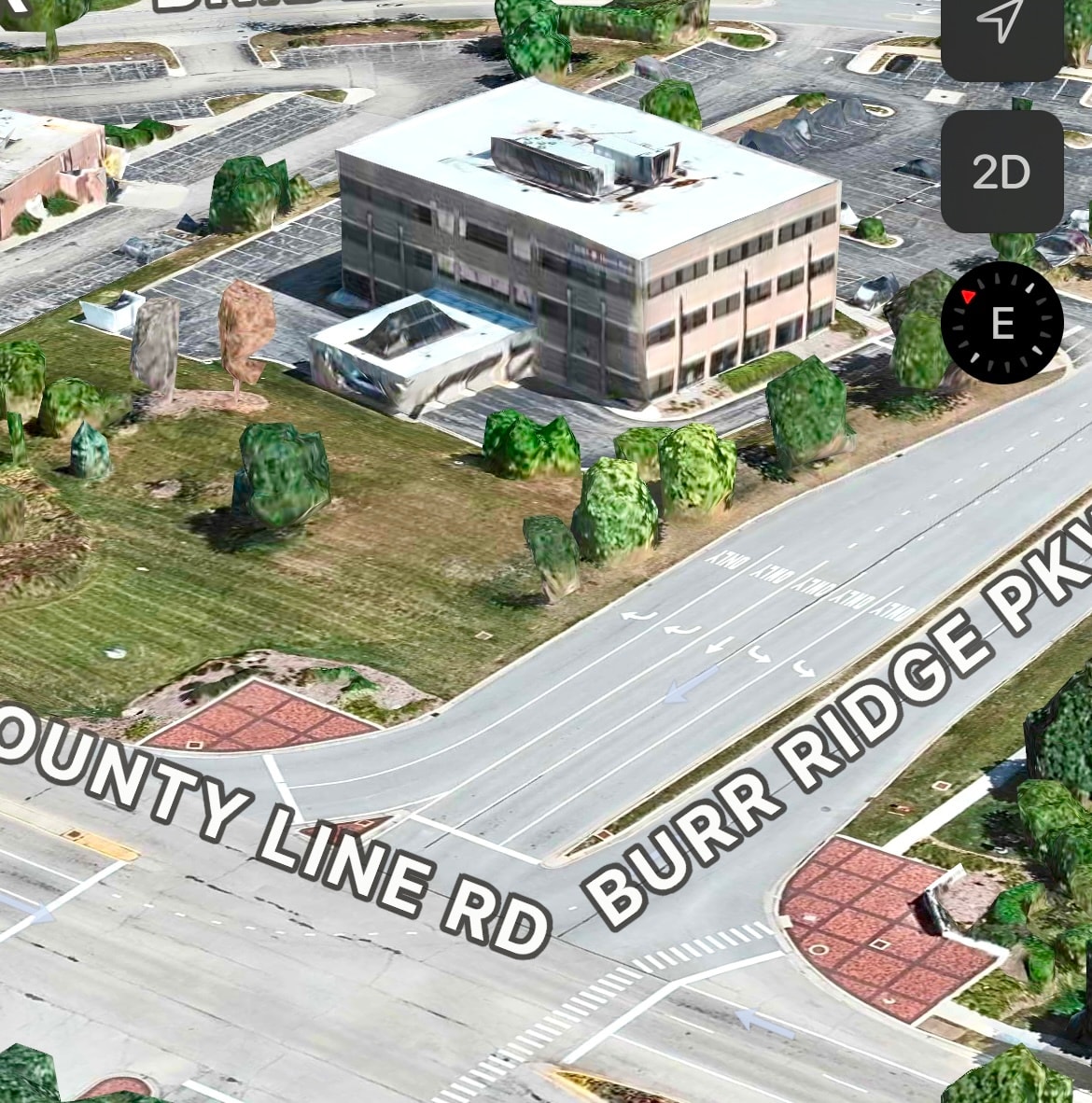The width and height of the screenshot is (1092, 1103).
Task: Select the letter E inside the compass dial
Action: coord(1003,322)
